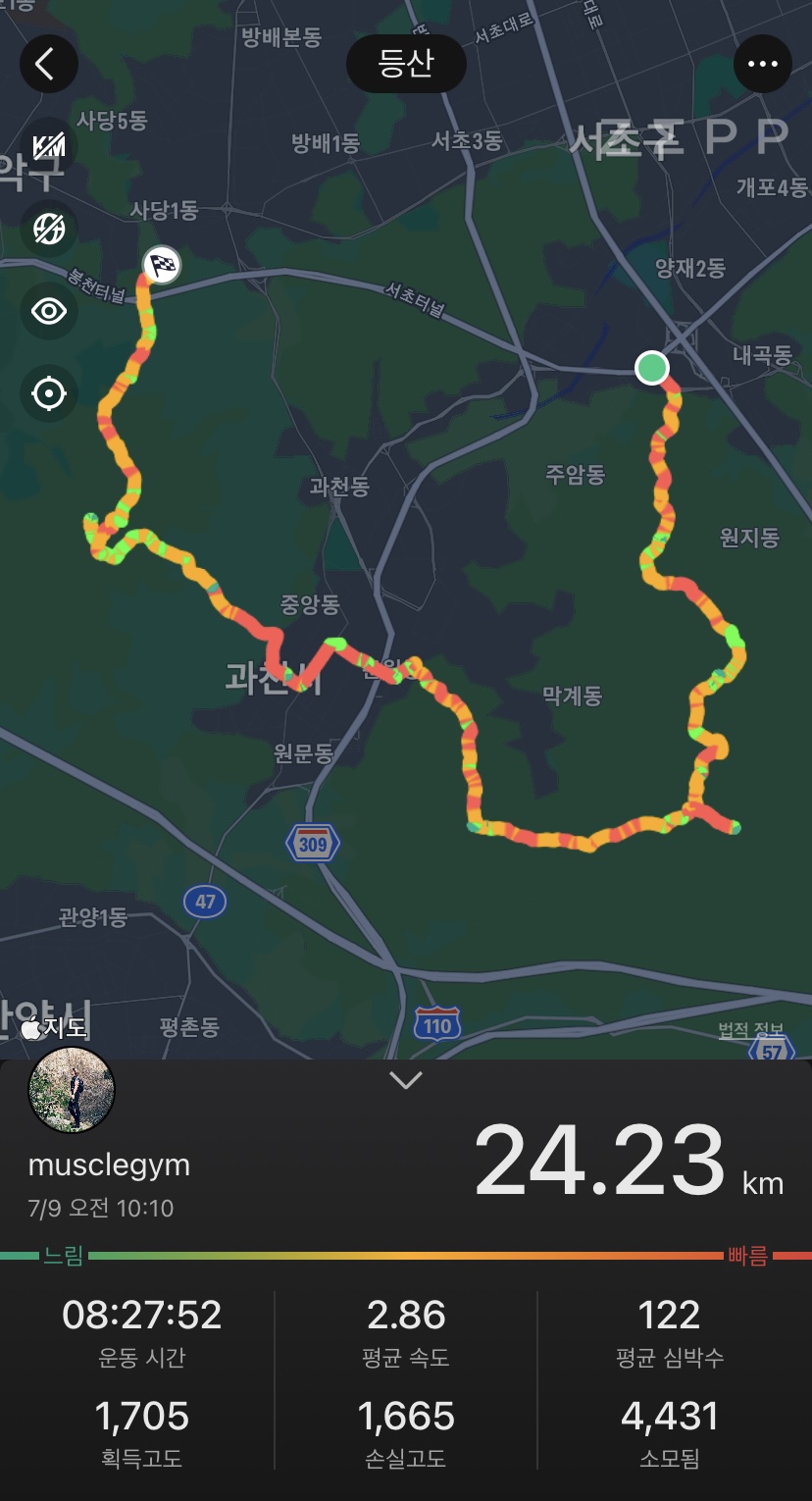Viewport: 812px width, 1501px height.
Task: Open musclegym's profile picture
Action: point(73,1089)
